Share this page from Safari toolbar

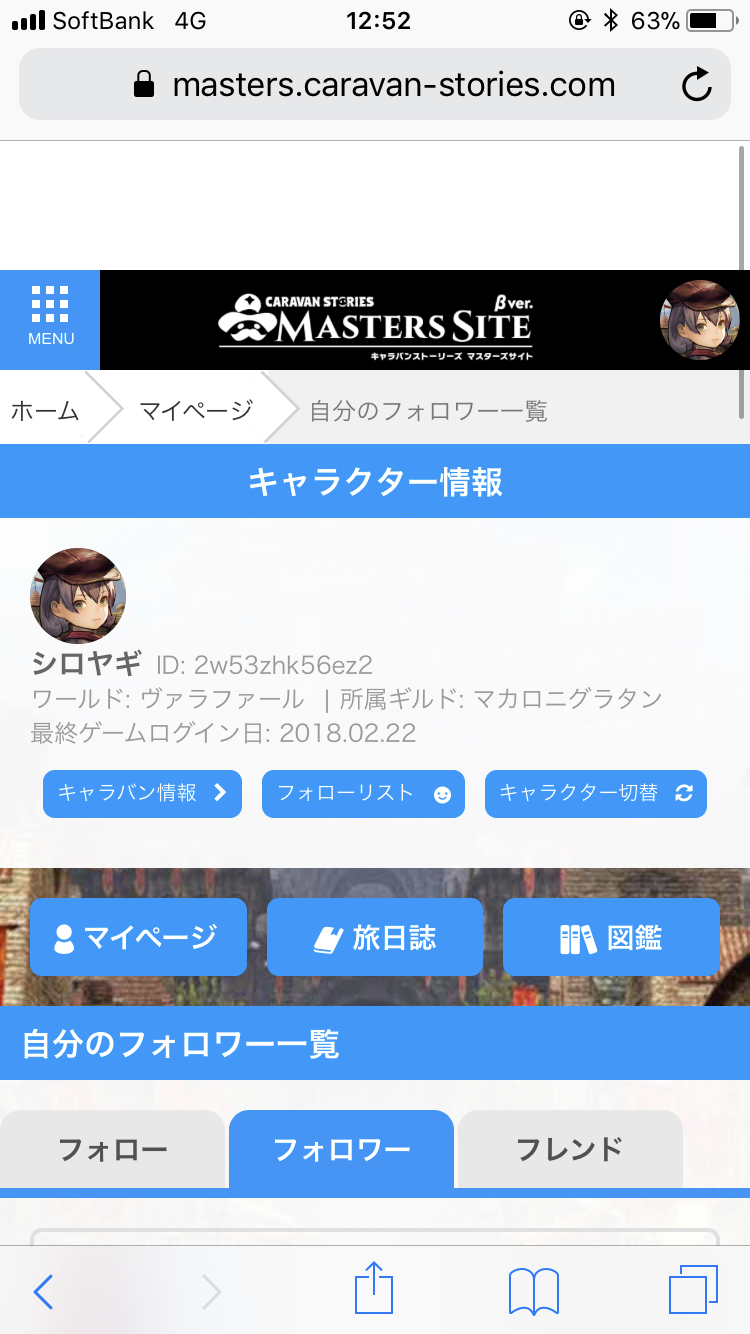tap(375, 1290)
